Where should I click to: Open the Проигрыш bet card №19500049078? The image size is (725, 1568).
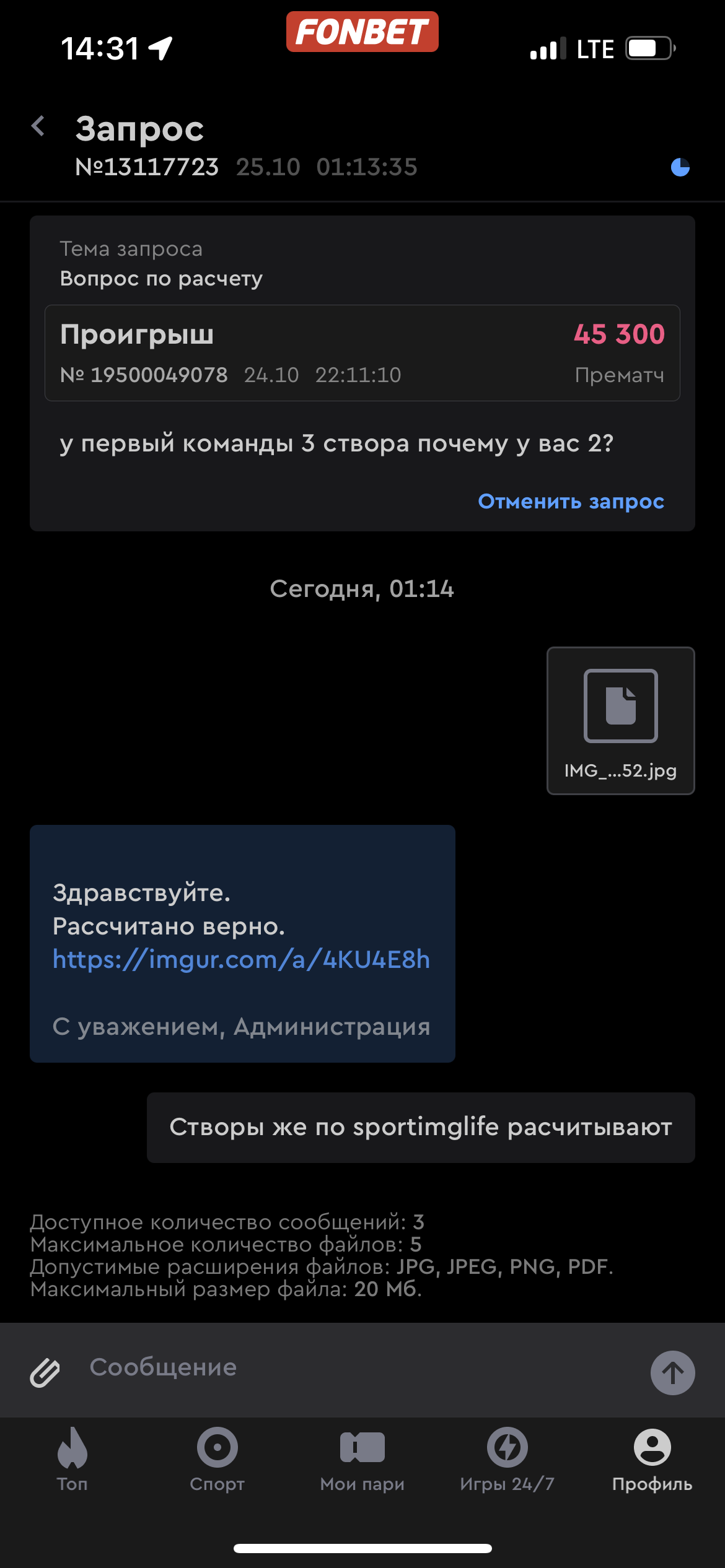(362, 353)
